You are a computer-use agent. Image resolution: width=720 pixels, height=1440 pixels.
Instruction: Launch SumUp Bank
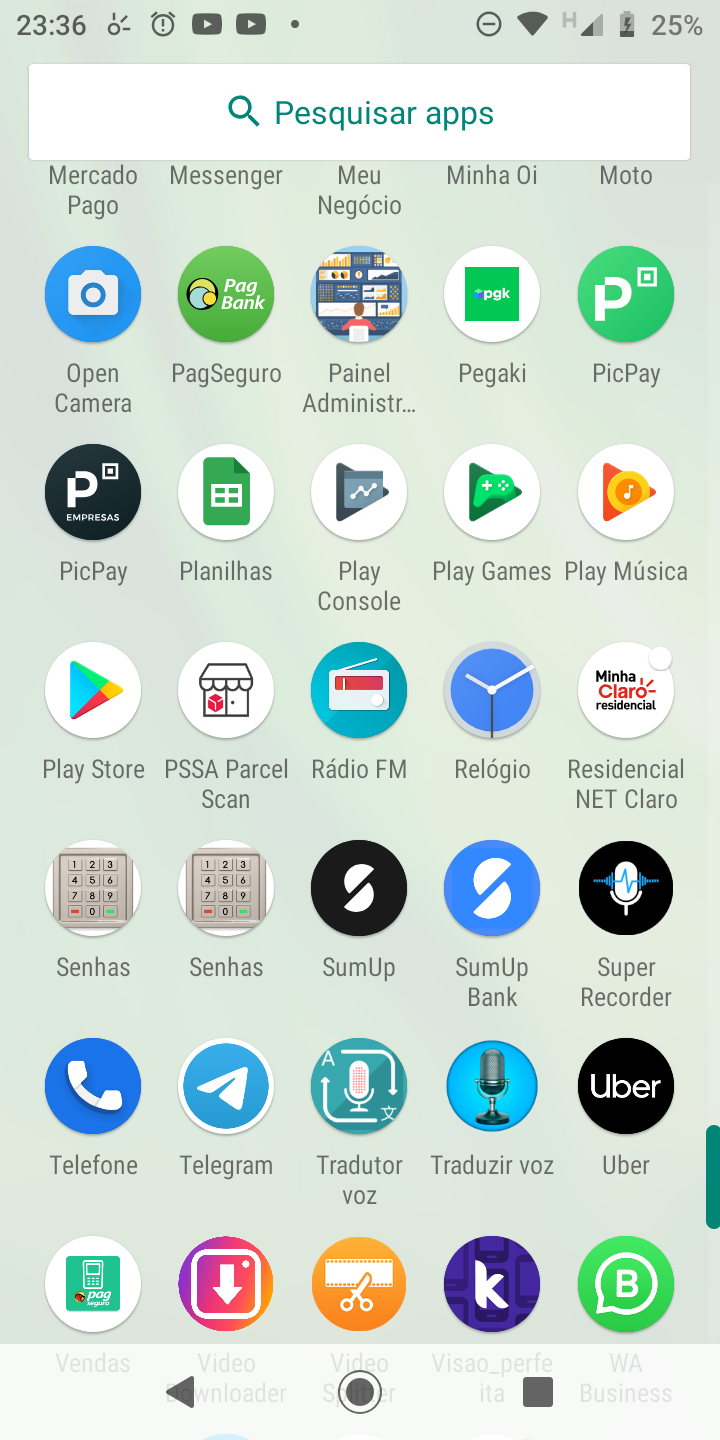[492, 888]
